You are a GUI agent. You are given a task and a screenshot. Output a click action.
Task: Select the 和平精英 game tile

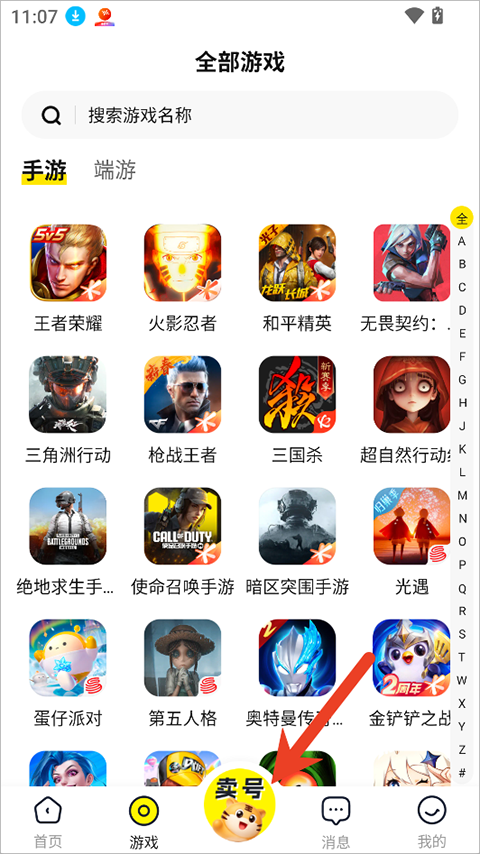pos(297,278)
